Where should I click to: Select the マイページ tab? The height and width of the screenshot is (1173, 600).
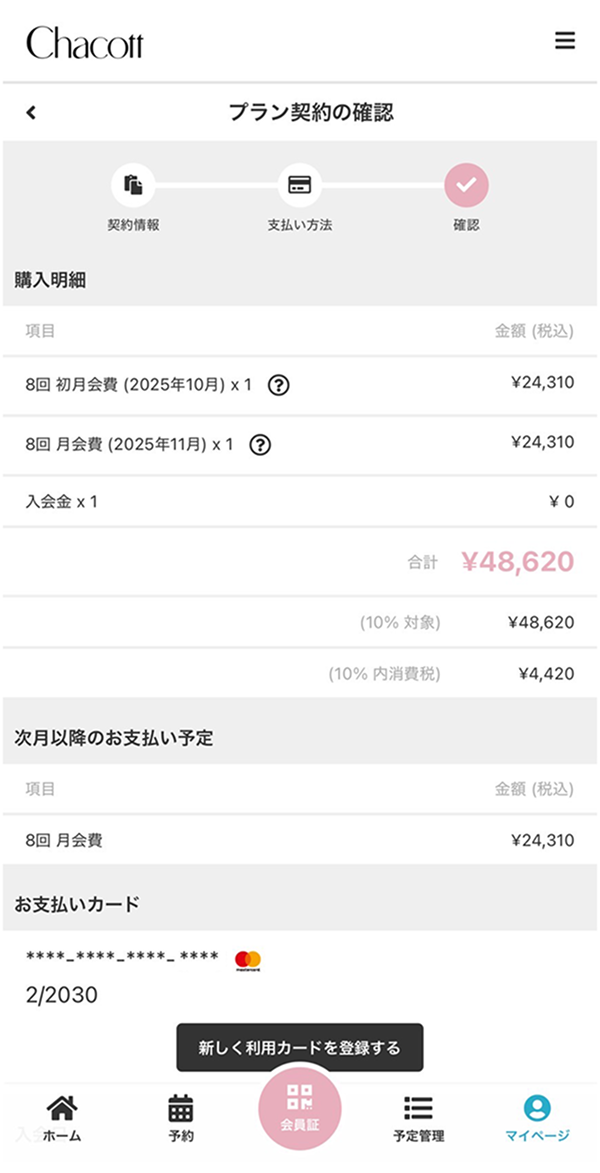point(537,1118)
